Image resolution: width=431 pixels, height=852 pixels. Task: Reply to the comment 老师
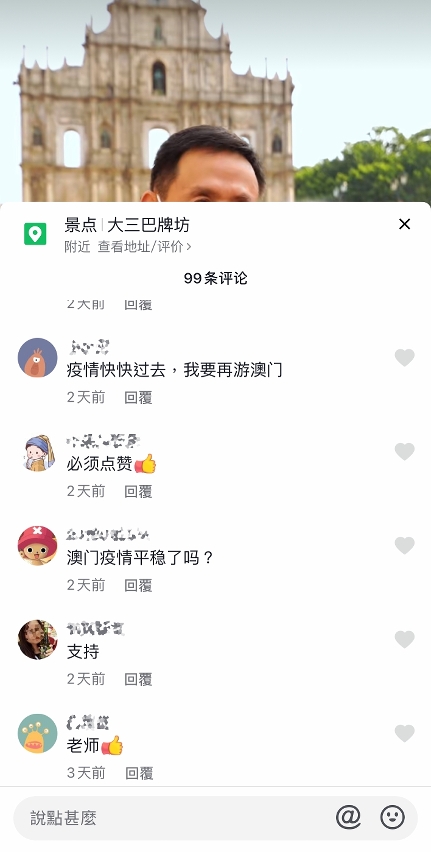tap(139, 773)
